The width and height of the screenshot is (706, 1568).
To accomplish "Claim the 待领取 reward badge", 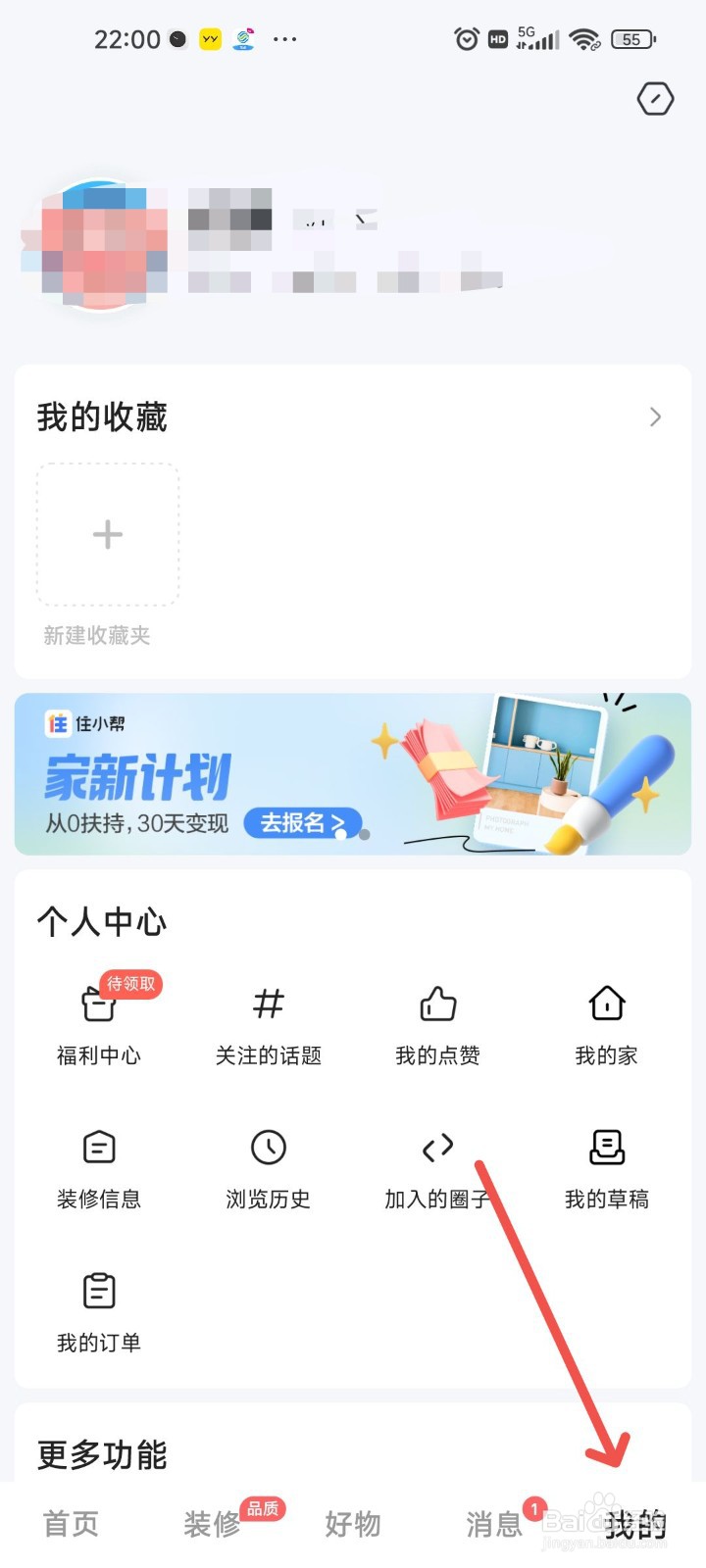I will [x=130, y=985].
